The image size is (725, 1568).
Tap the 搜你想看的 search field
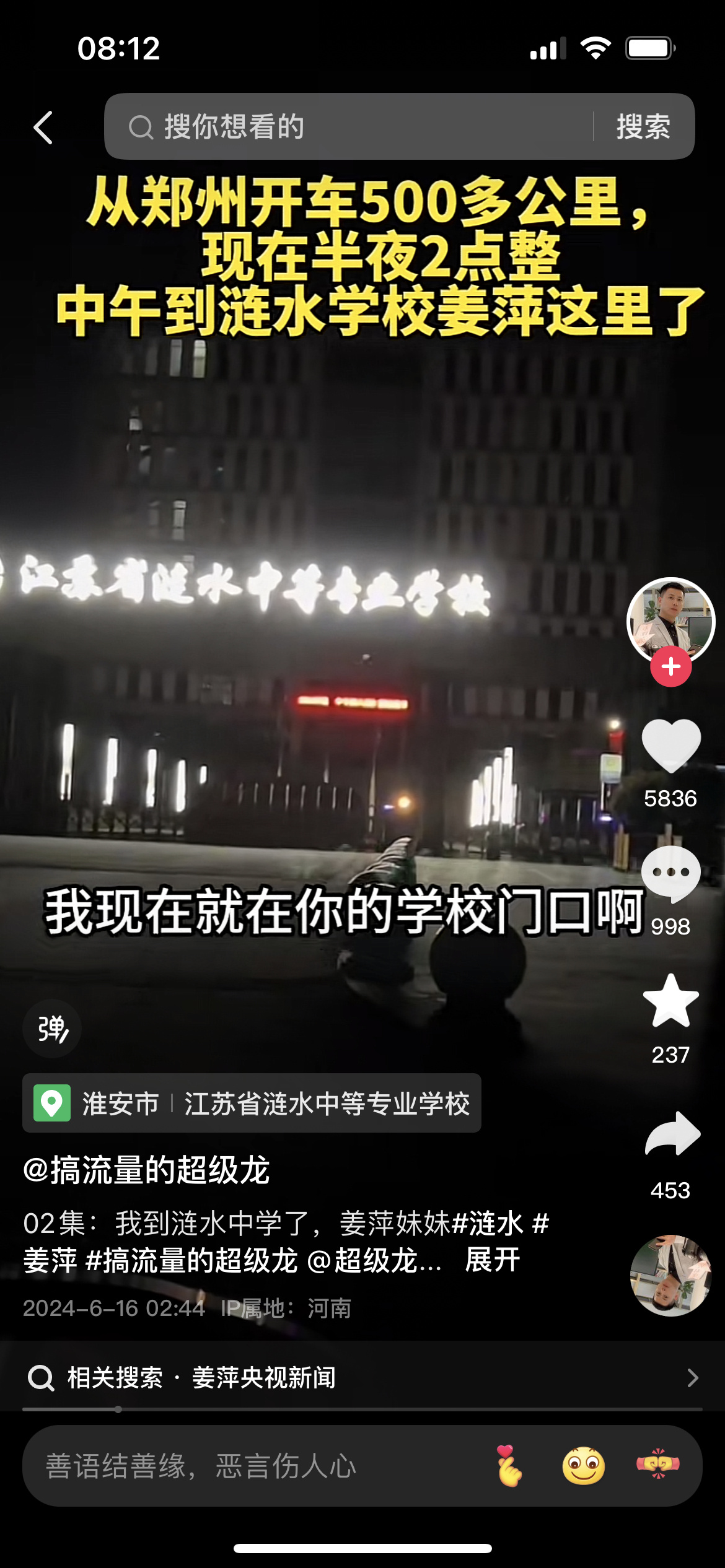coord(347,127)
